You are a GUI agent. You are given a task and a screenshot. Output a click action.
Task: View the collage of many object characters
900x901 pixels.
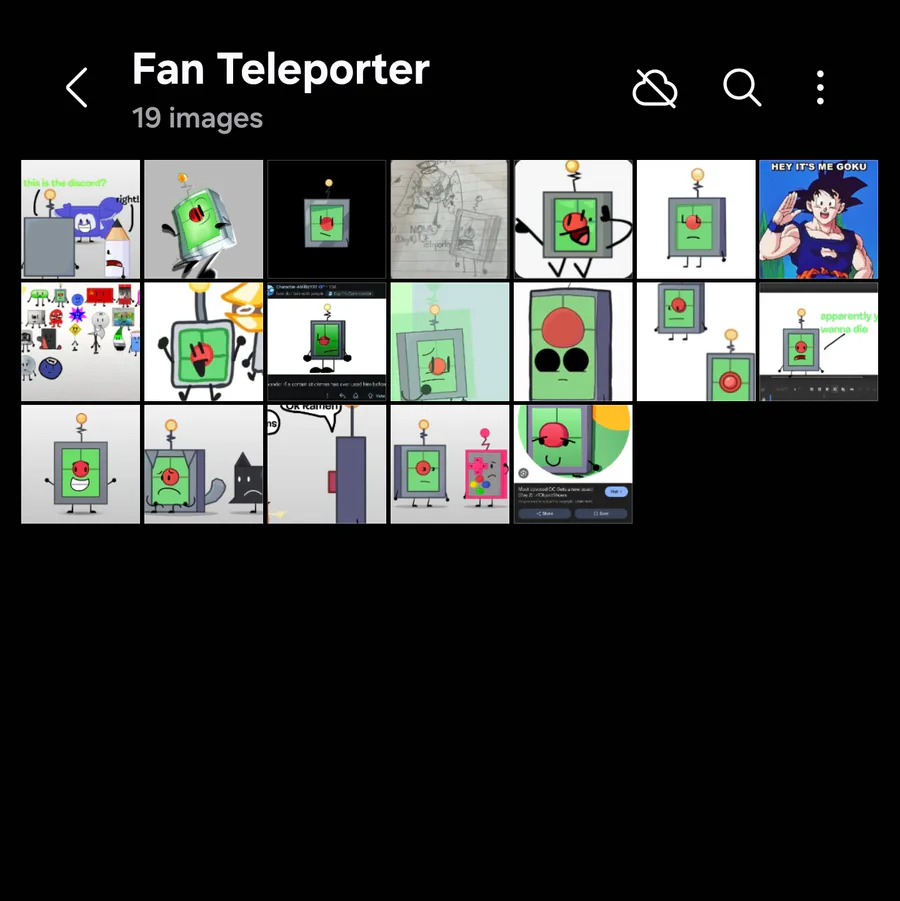(x=81, y=342)
